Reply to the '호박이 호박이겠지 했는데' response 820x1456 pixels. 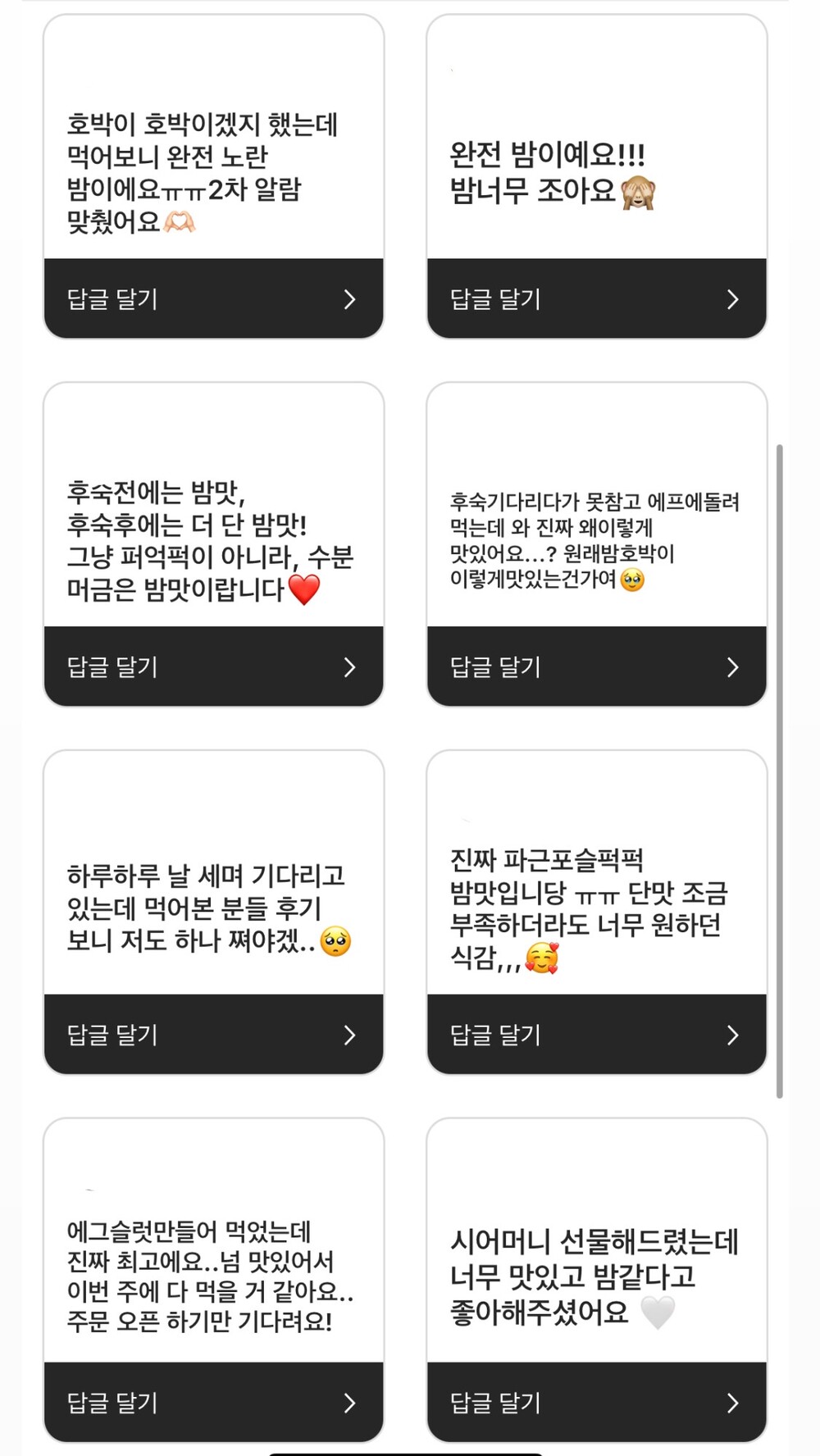213,298
